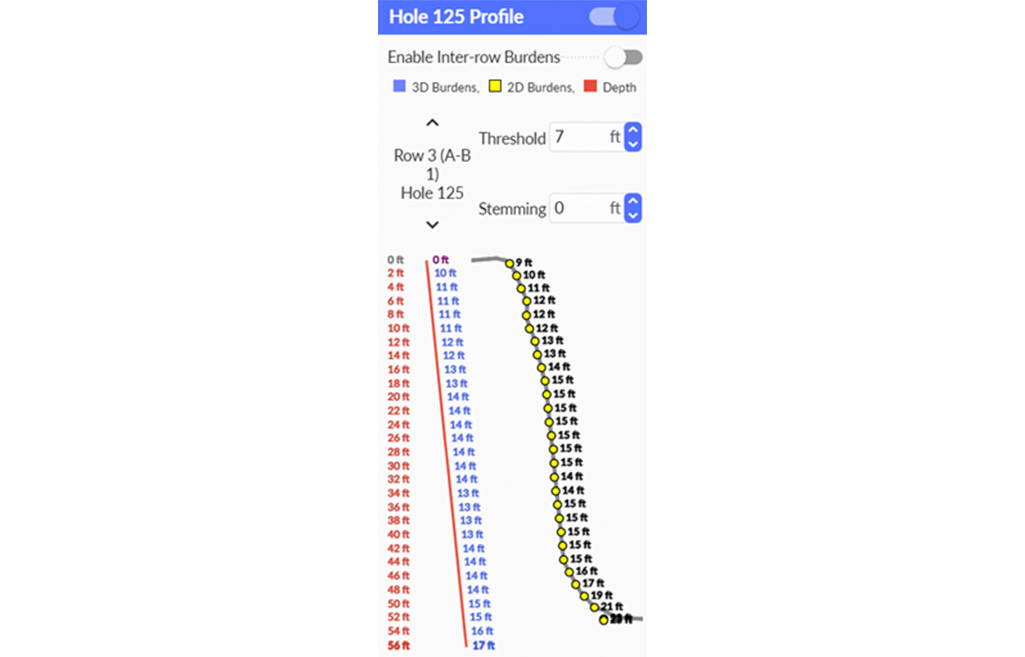Adjust Threshold with the stepper arrows
The height and width of the screenshot is (657, 1025).
coord(632,138)
